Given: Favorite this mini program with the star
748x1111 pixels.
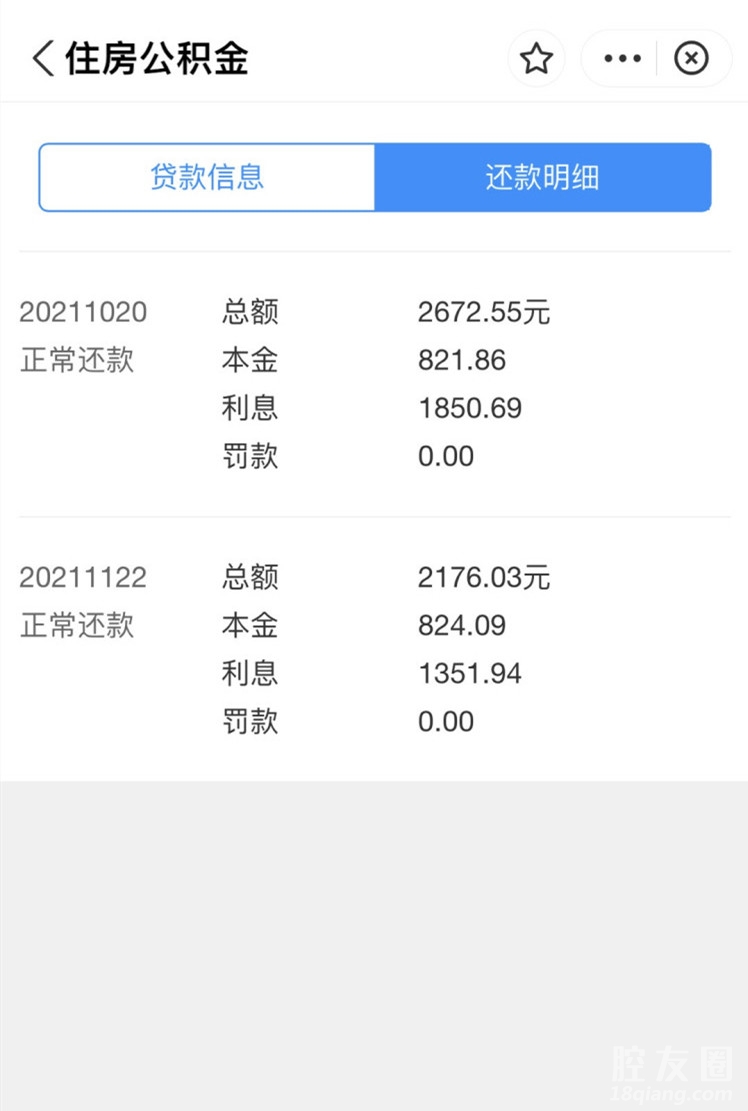Looking at the screenshot, I should click(537, 59).
